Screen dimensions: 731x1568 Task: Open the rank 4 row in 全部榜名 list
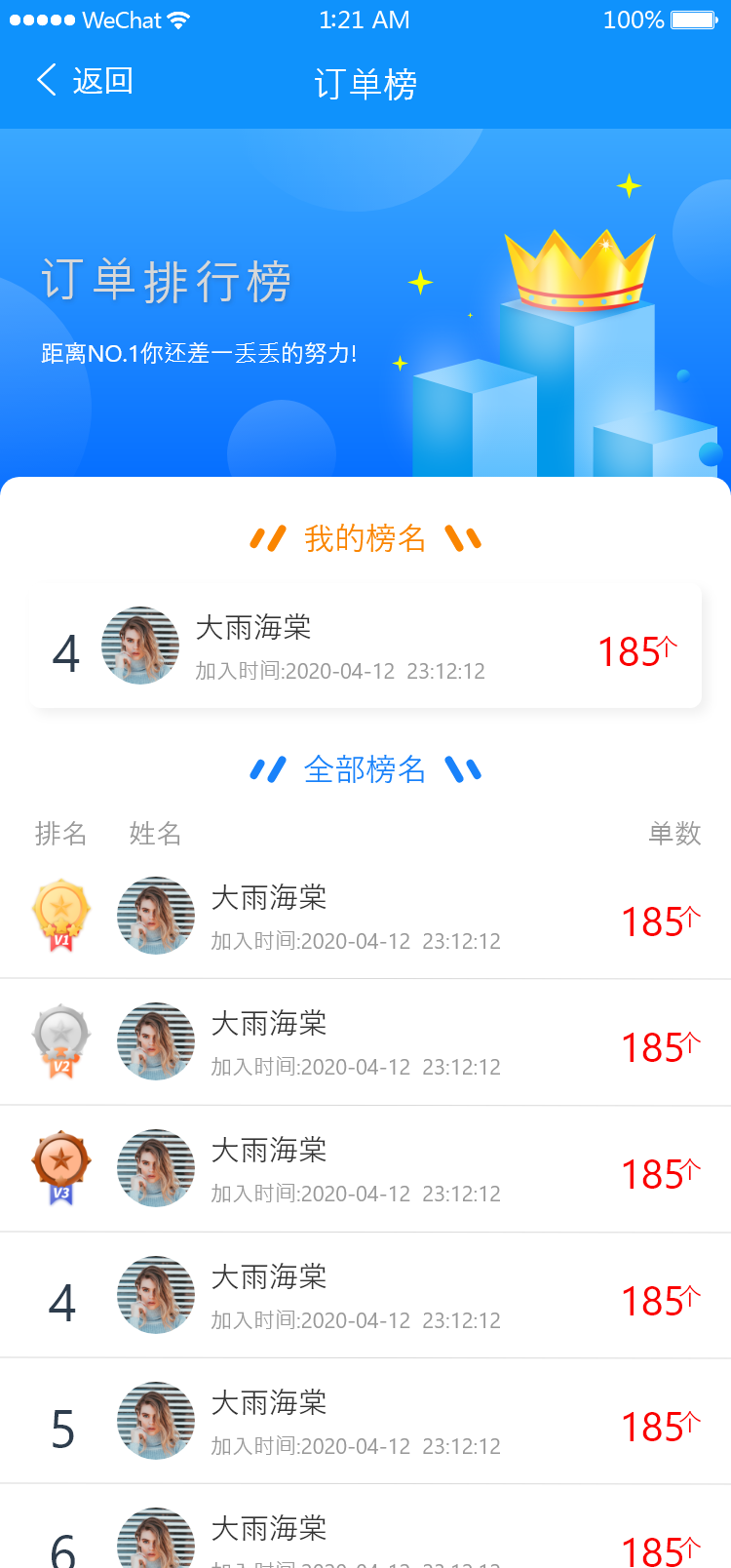[365, 1296]
